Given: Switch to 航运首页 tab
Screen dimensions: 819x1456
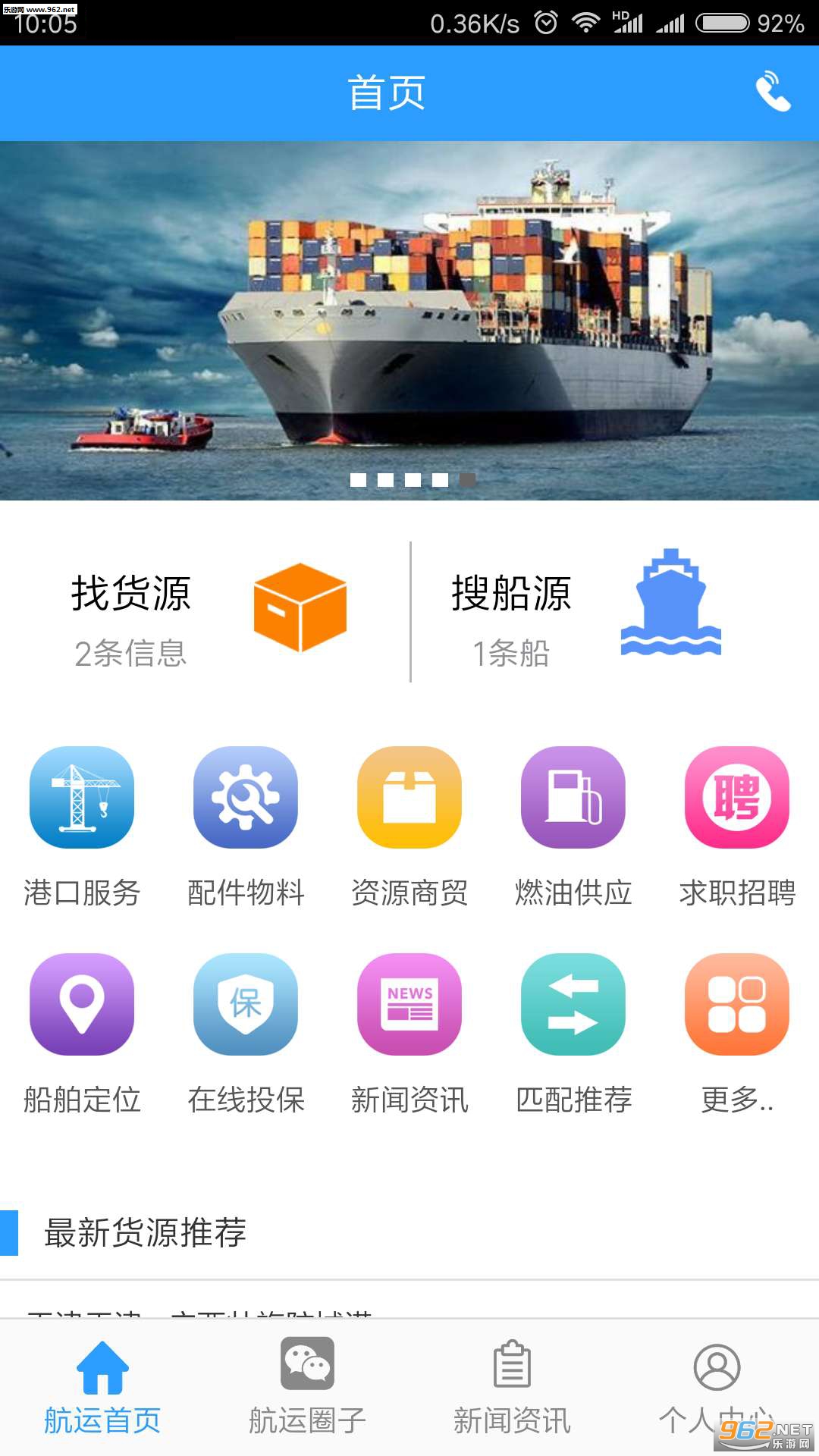Looking at the screenshot, I should [x=102, y=1388].
